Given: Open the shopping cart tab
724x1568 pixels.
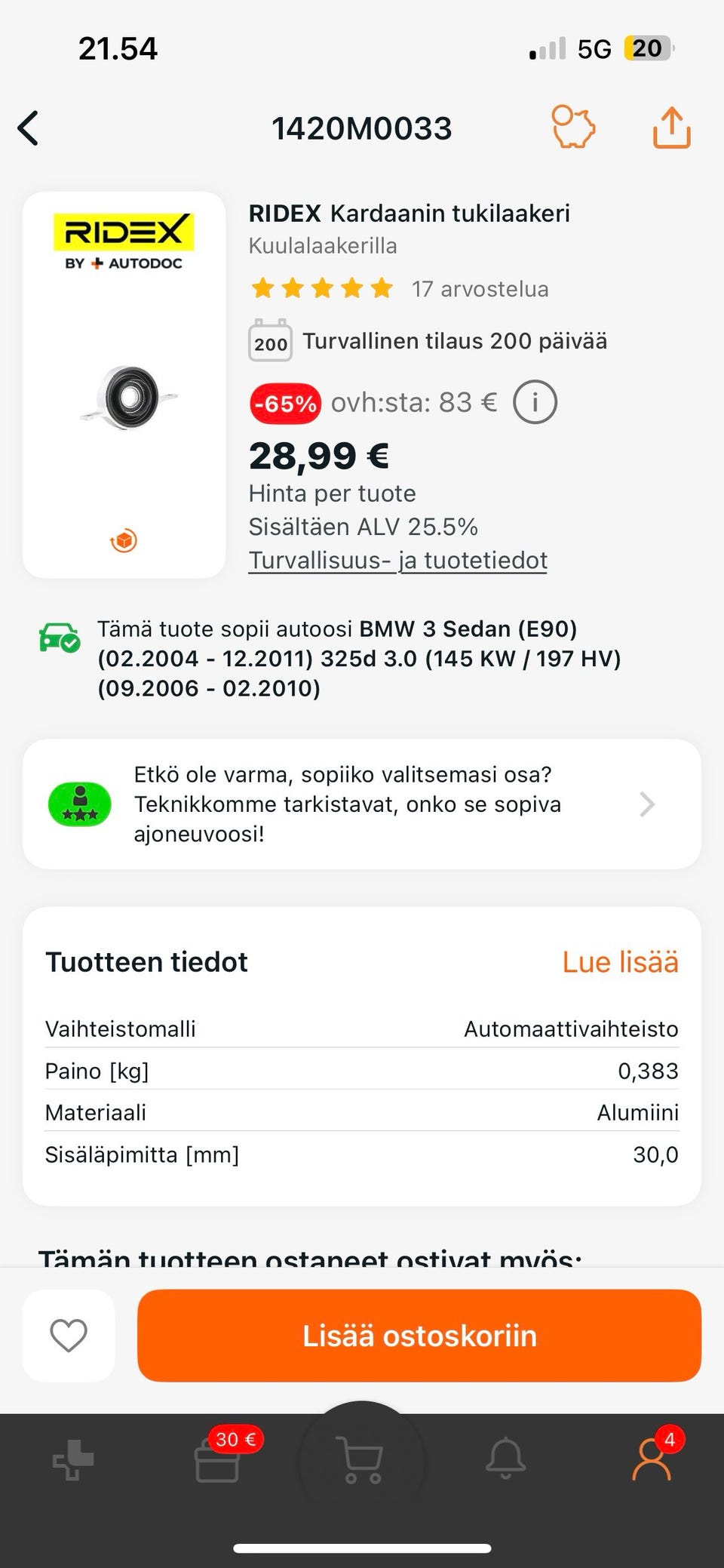Looking at the screenshot, I should coord(360,1460).
